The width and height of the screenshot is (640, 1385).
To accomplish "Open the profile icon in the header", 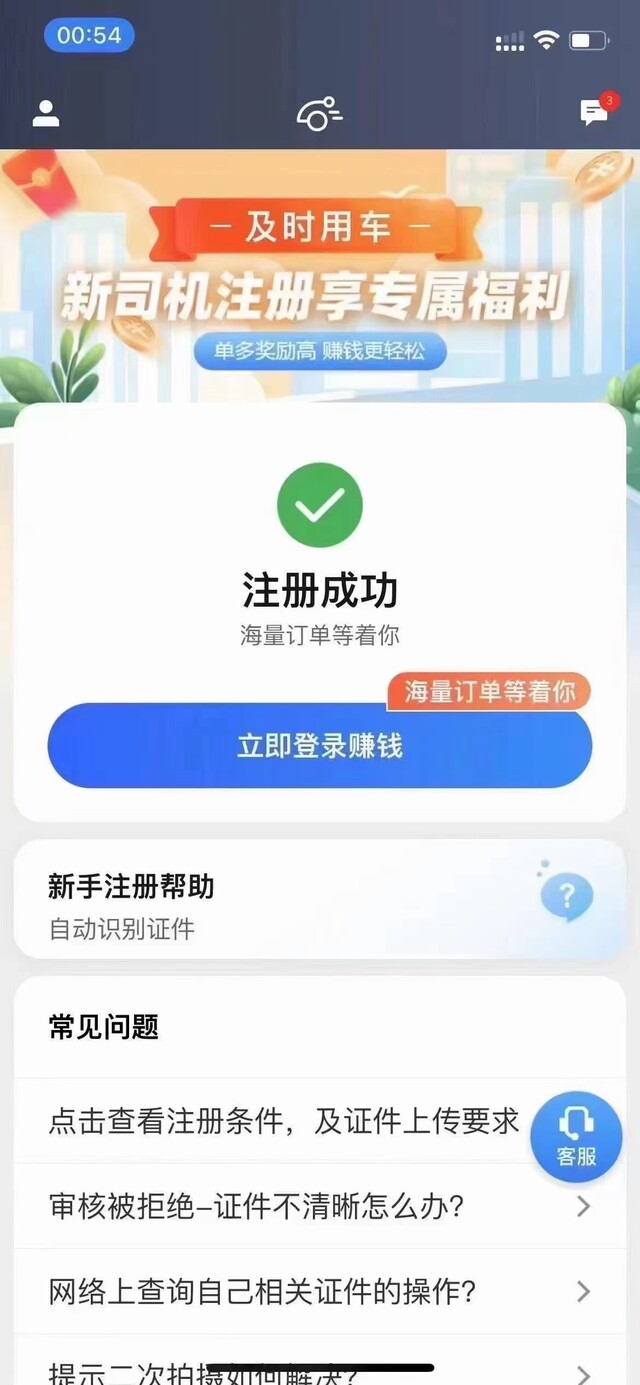I will click(46, 113).
